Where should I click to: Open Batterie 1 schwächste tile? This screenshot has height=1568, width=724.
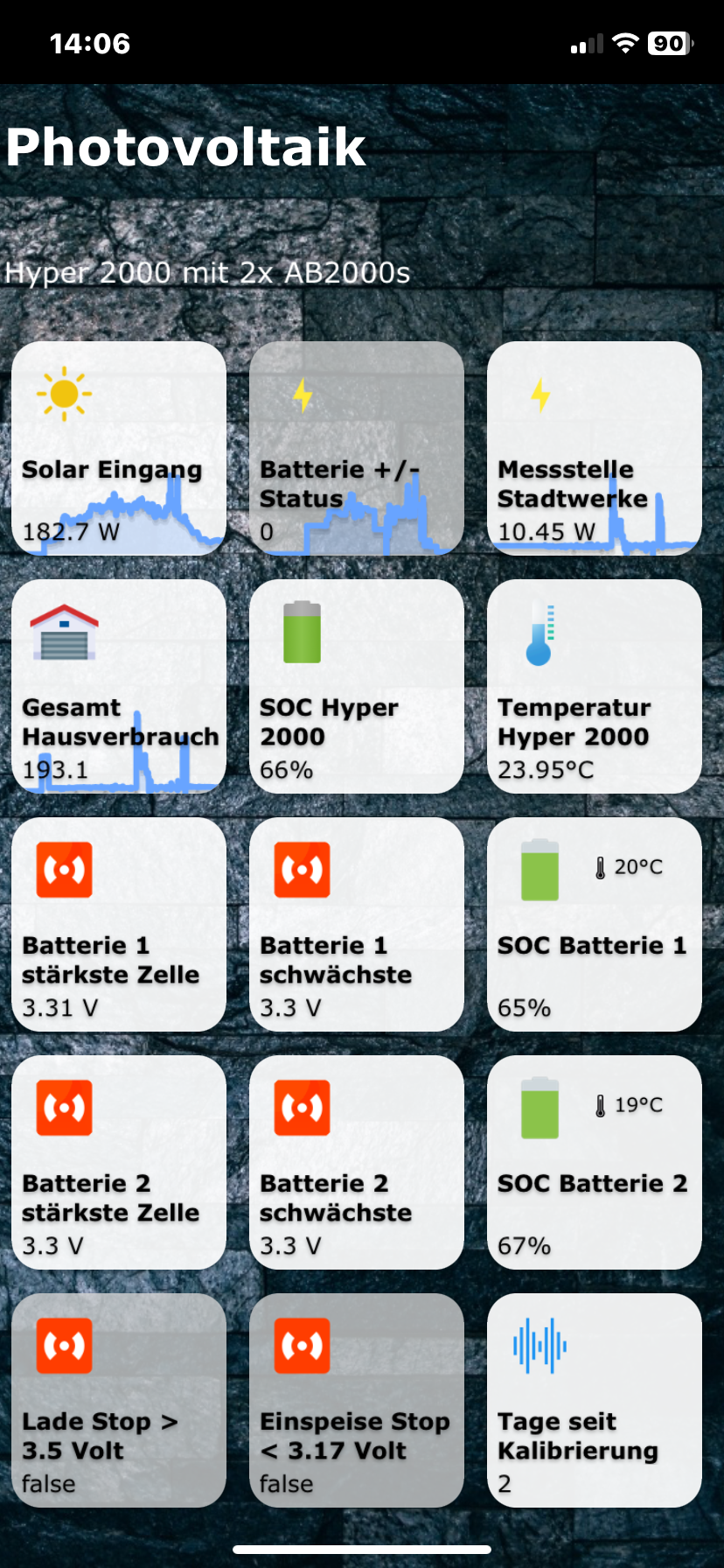(357, 924)
